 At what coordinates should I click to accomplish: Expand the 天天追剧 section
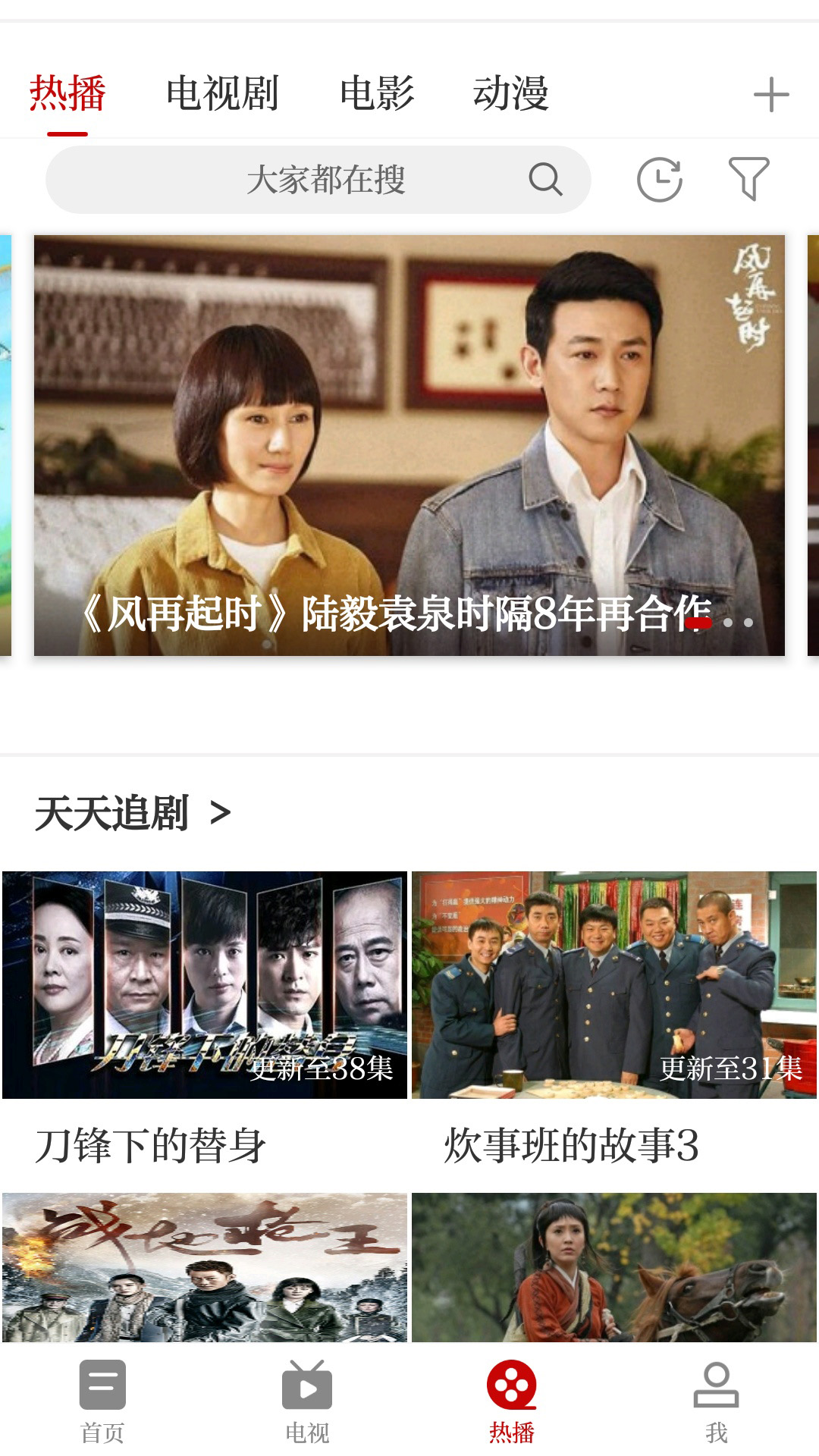(133, 814)
